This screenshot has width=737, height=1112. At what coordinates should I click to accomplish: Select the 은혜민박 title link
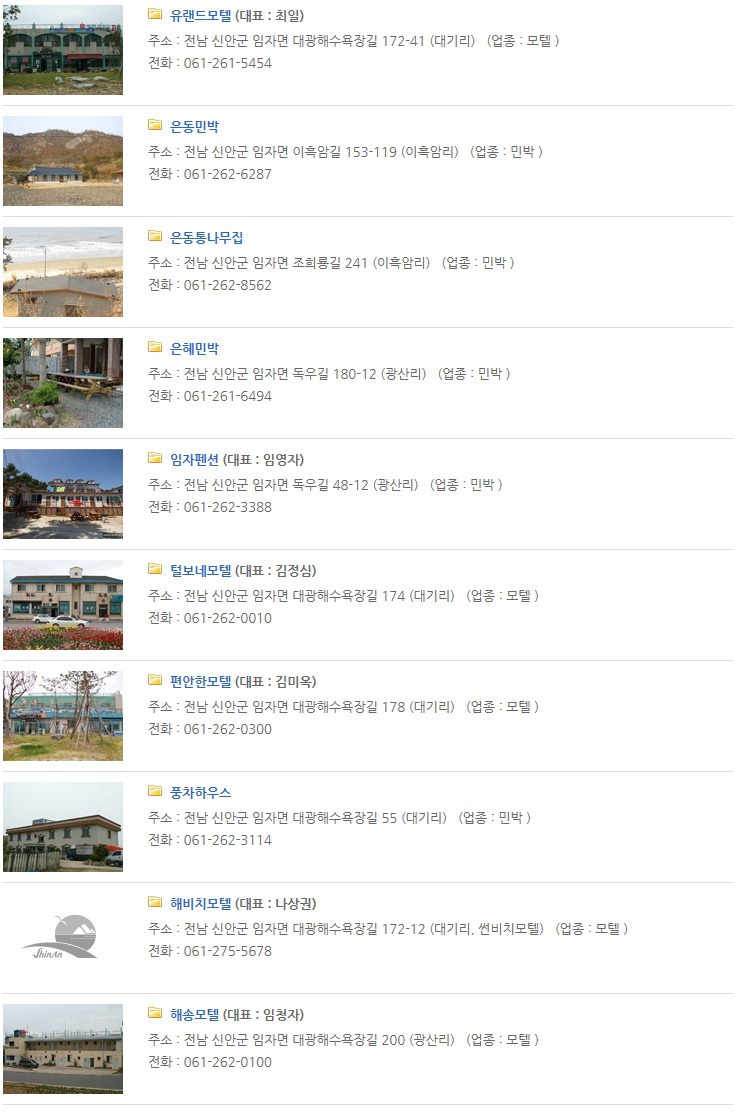pyautogui.click(x=194, y=349)
